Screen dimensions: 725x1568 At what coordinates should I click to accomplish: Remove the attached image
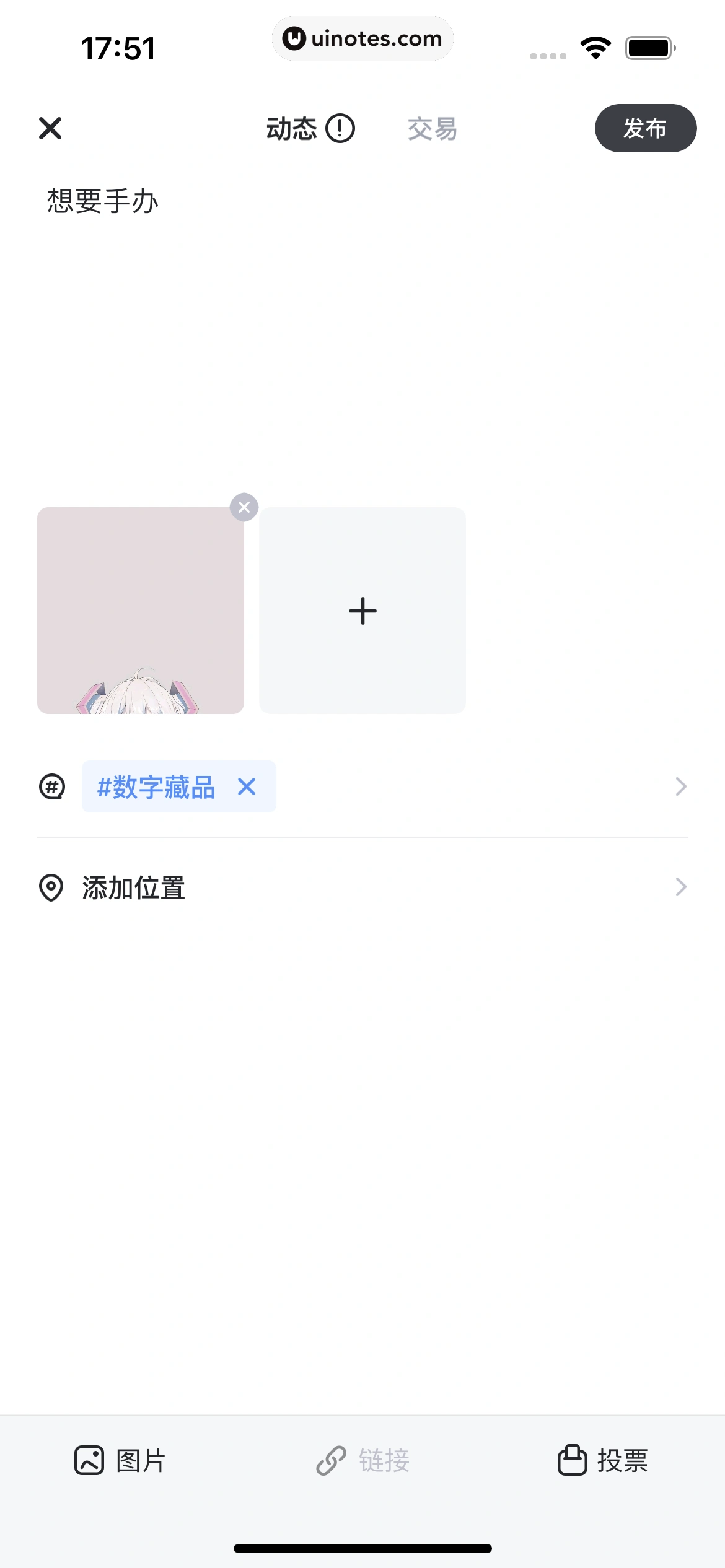[244, 507]
